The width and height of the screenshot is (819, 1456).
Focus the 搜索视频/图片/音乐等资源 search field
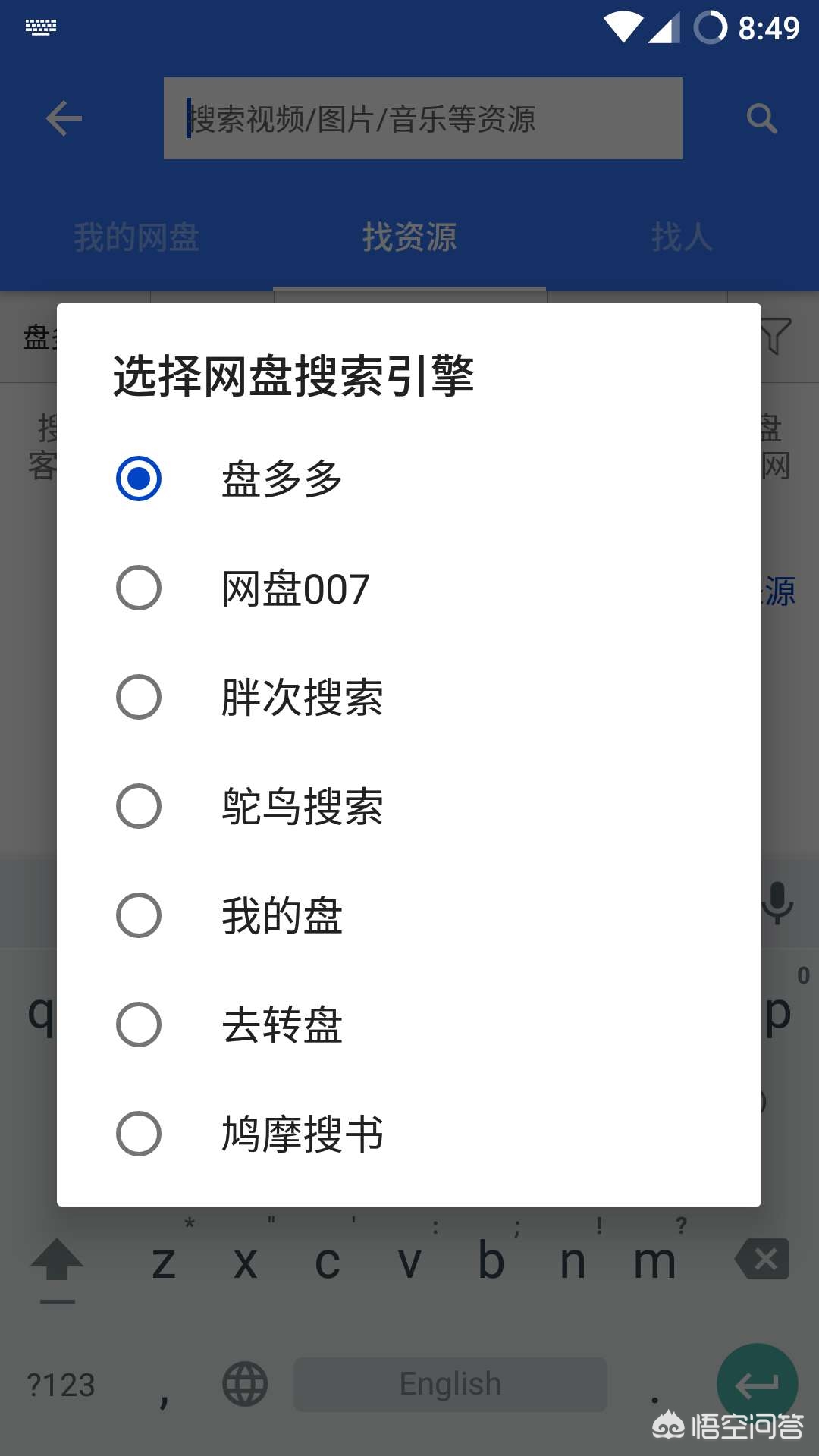tap(422, 119)
